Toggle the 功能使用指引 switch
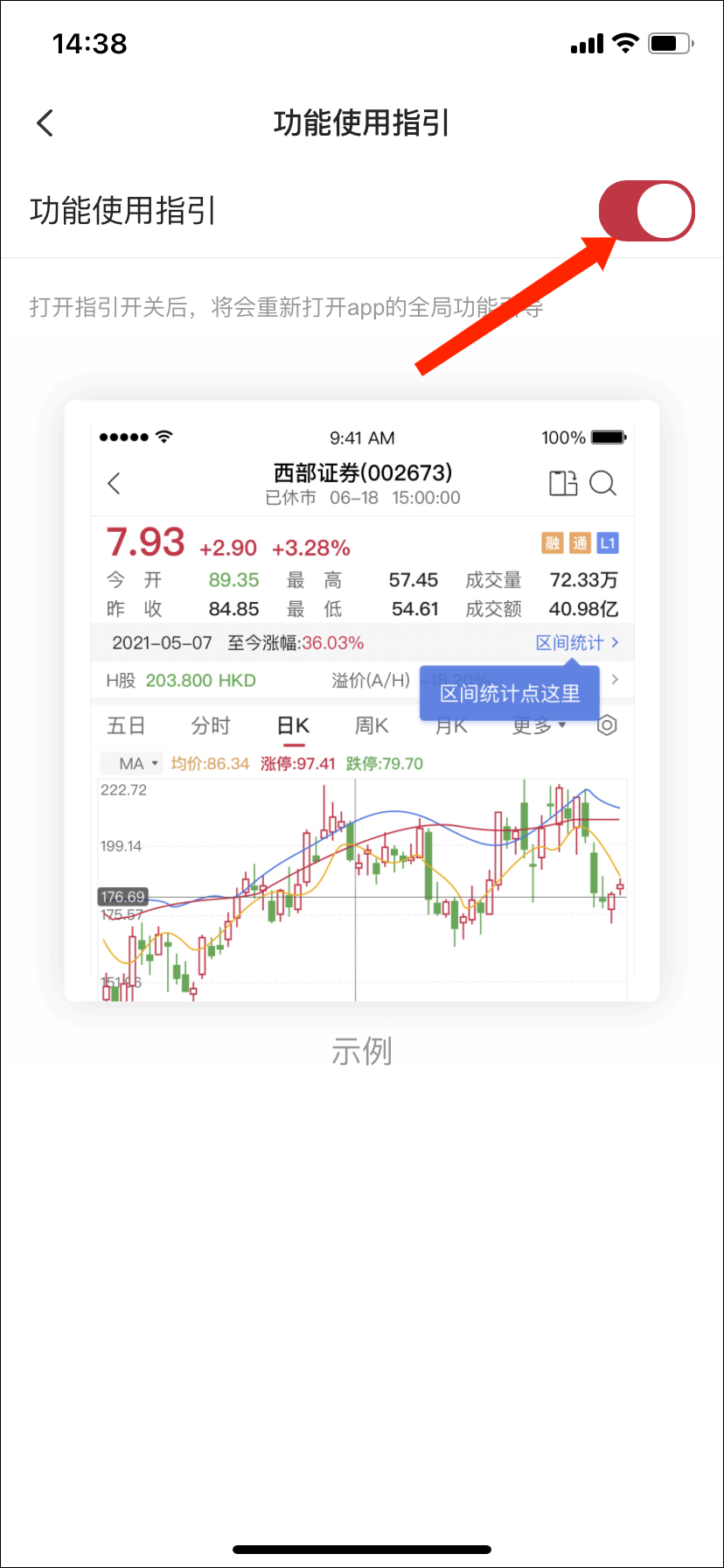Screen dimensions: 724x1568 646,211
